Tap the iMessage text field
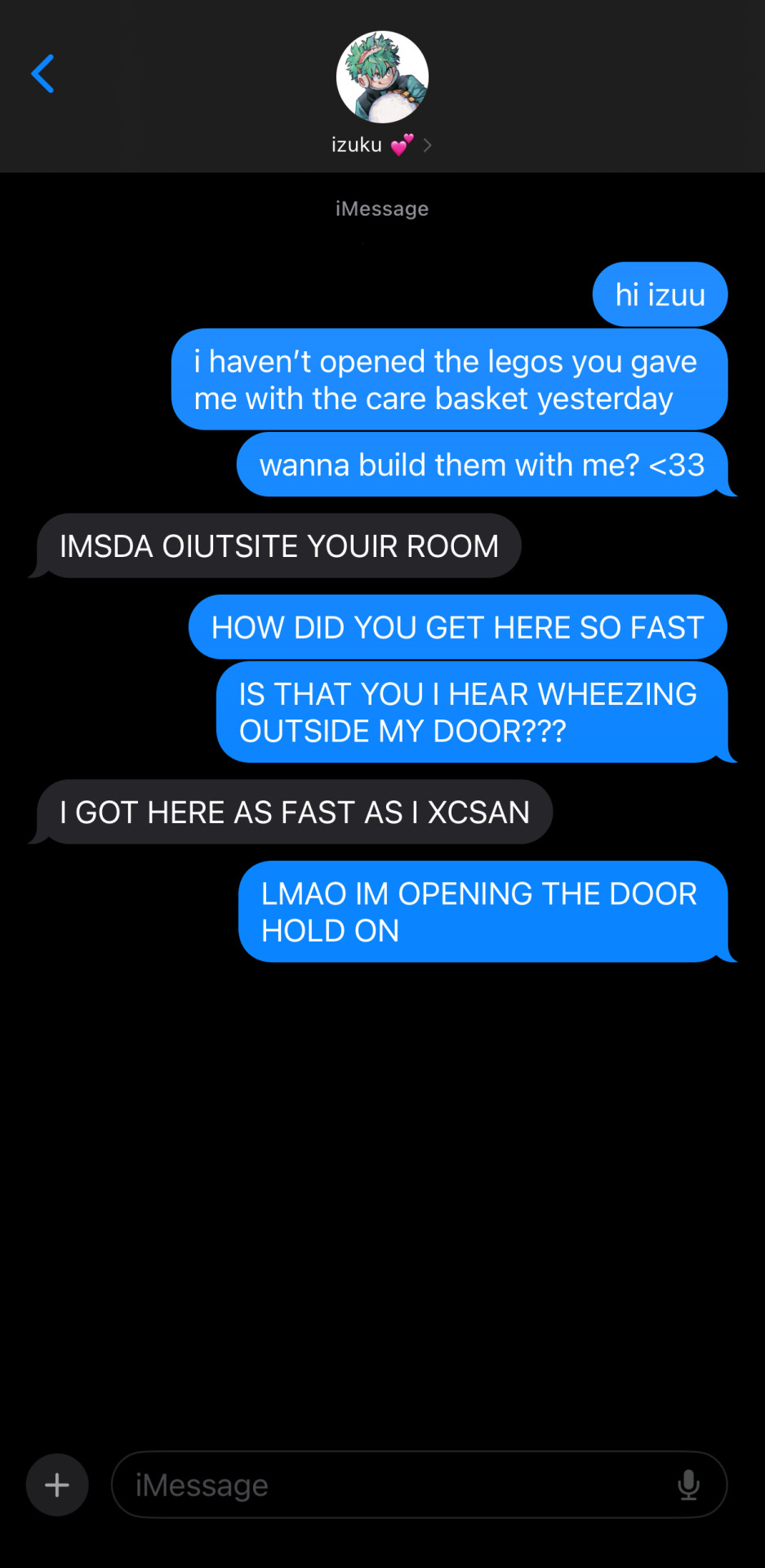Viewport: 765px width, 1568px height. (392, 1485)
